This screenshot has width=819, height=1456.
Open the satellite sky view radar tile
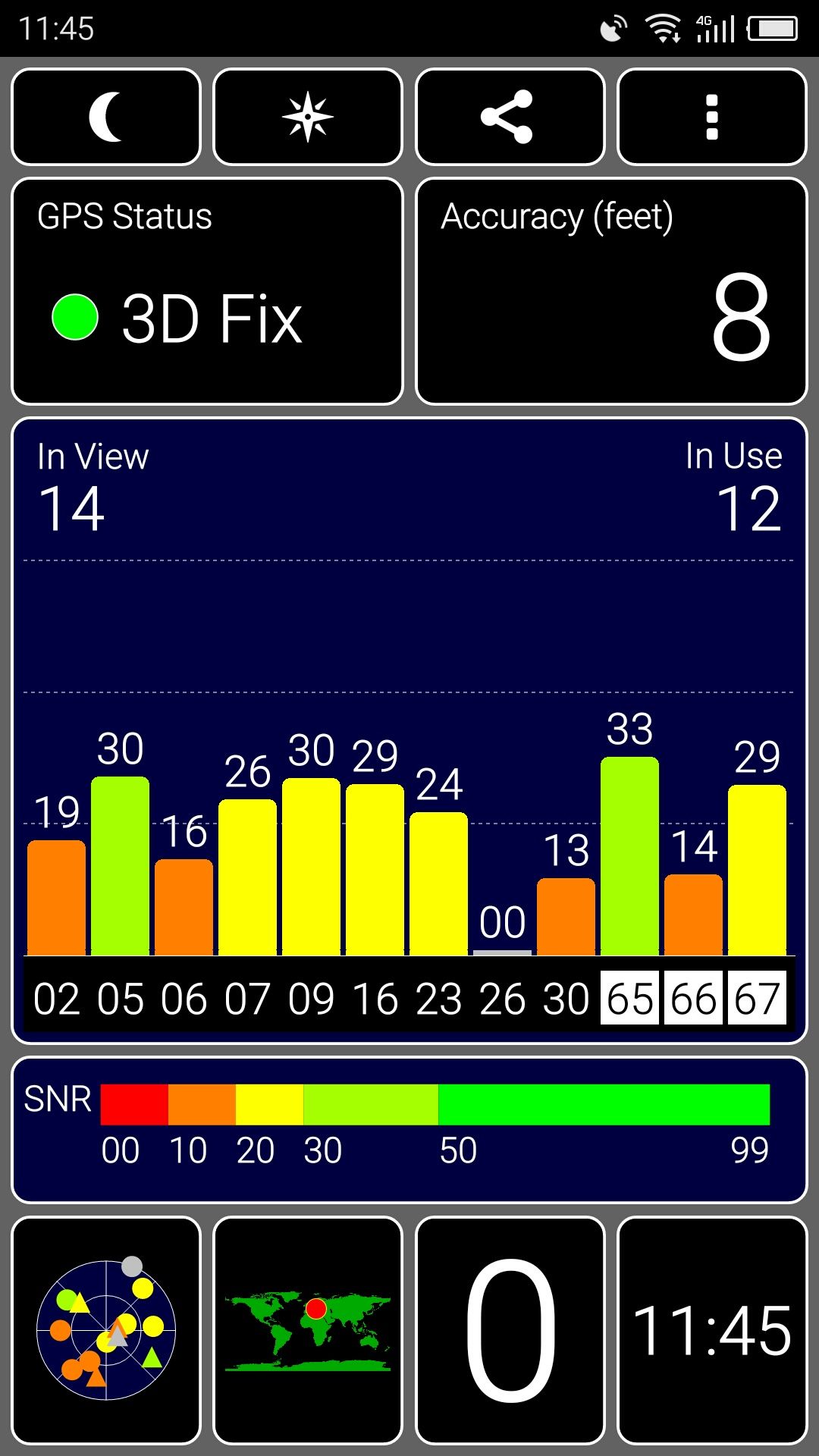[106, 1330]
